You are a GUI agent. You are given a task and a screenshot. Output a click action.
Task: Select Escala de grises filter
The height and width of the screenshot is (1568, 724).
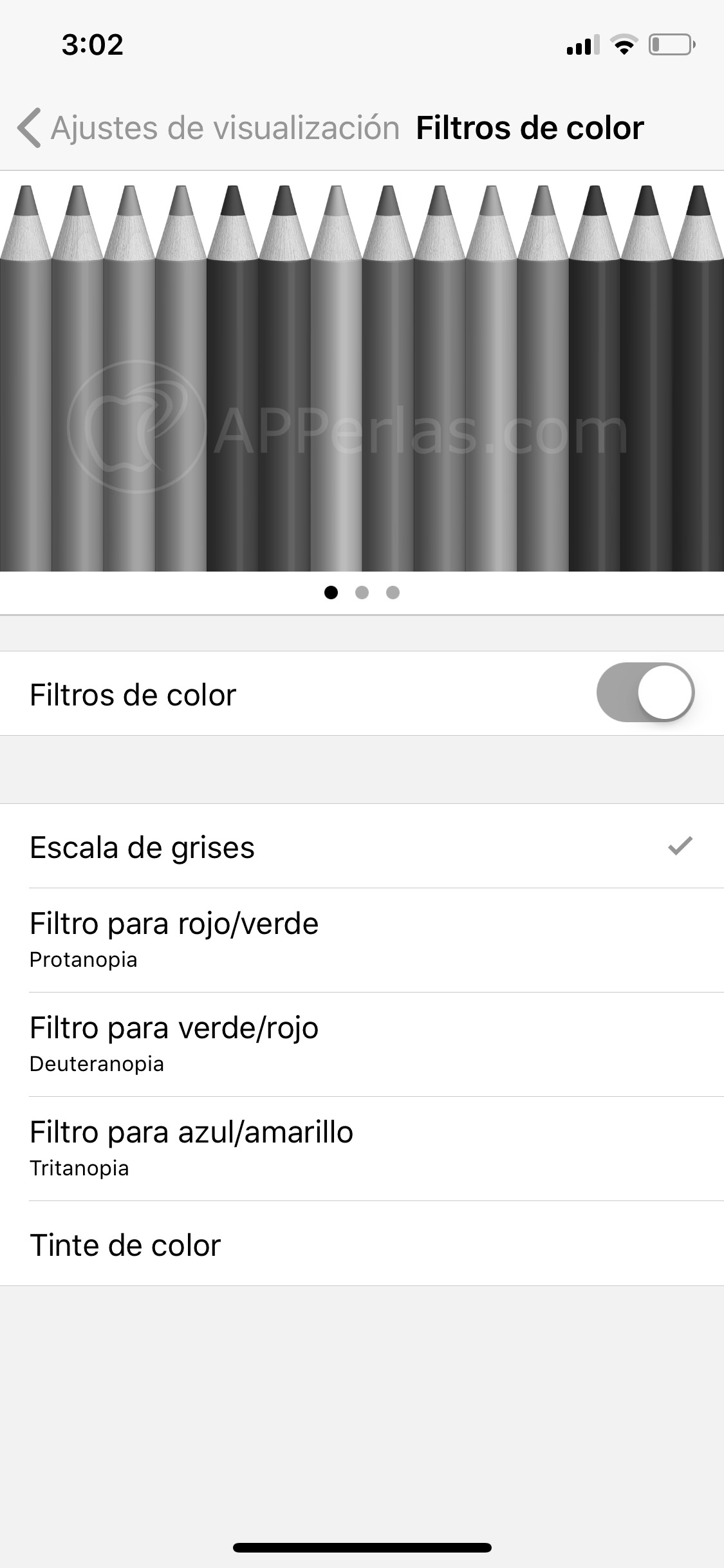(x=360, y=847)
